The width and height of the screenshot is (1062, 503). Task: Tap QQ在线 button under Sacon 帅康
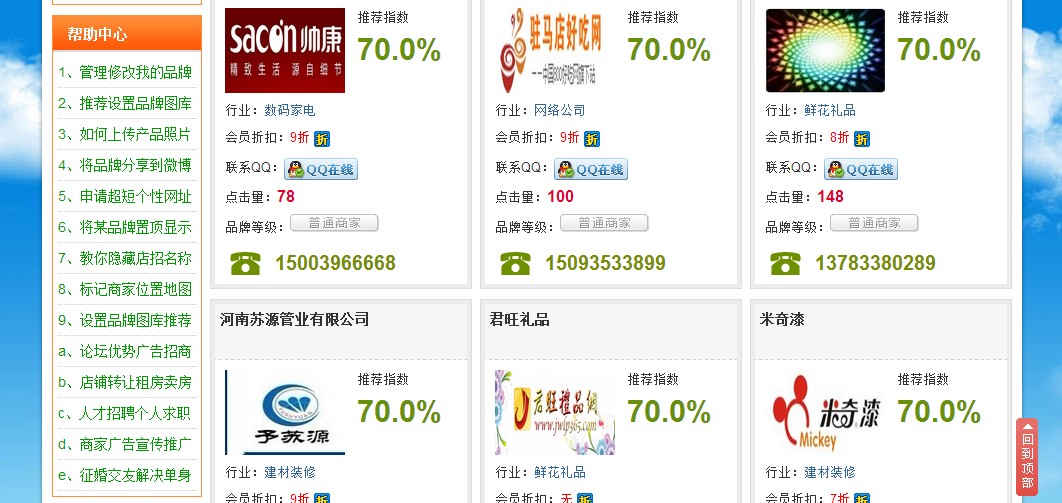click(321, 169)
